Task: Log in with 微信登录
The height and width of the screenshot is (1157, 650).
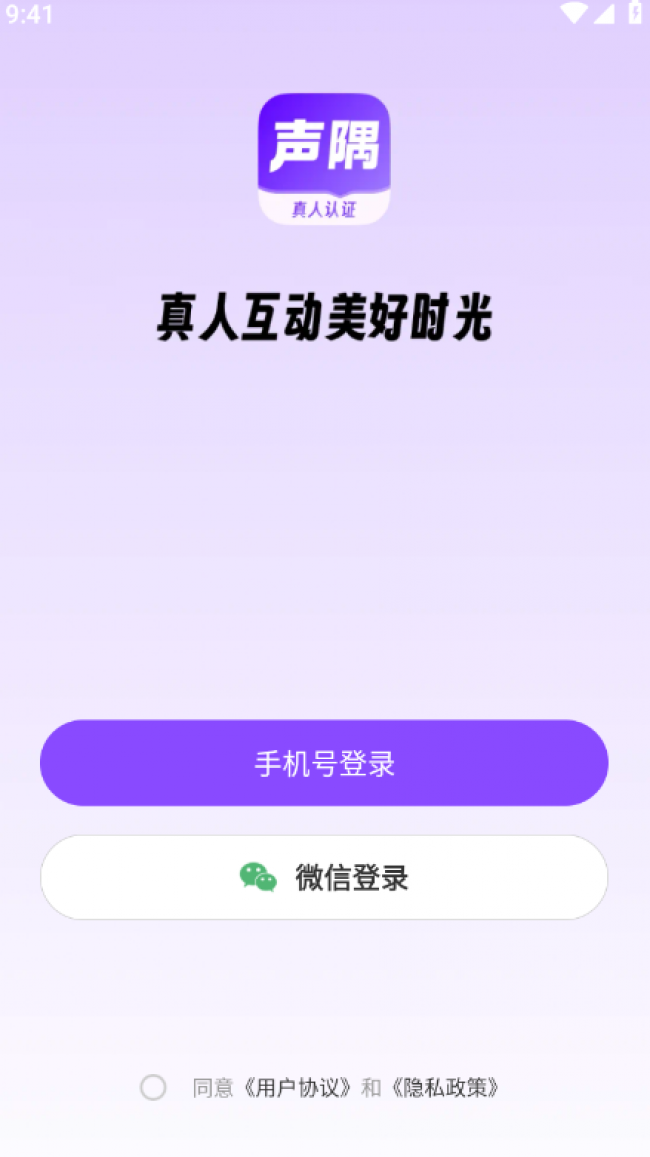Action: 324,877
